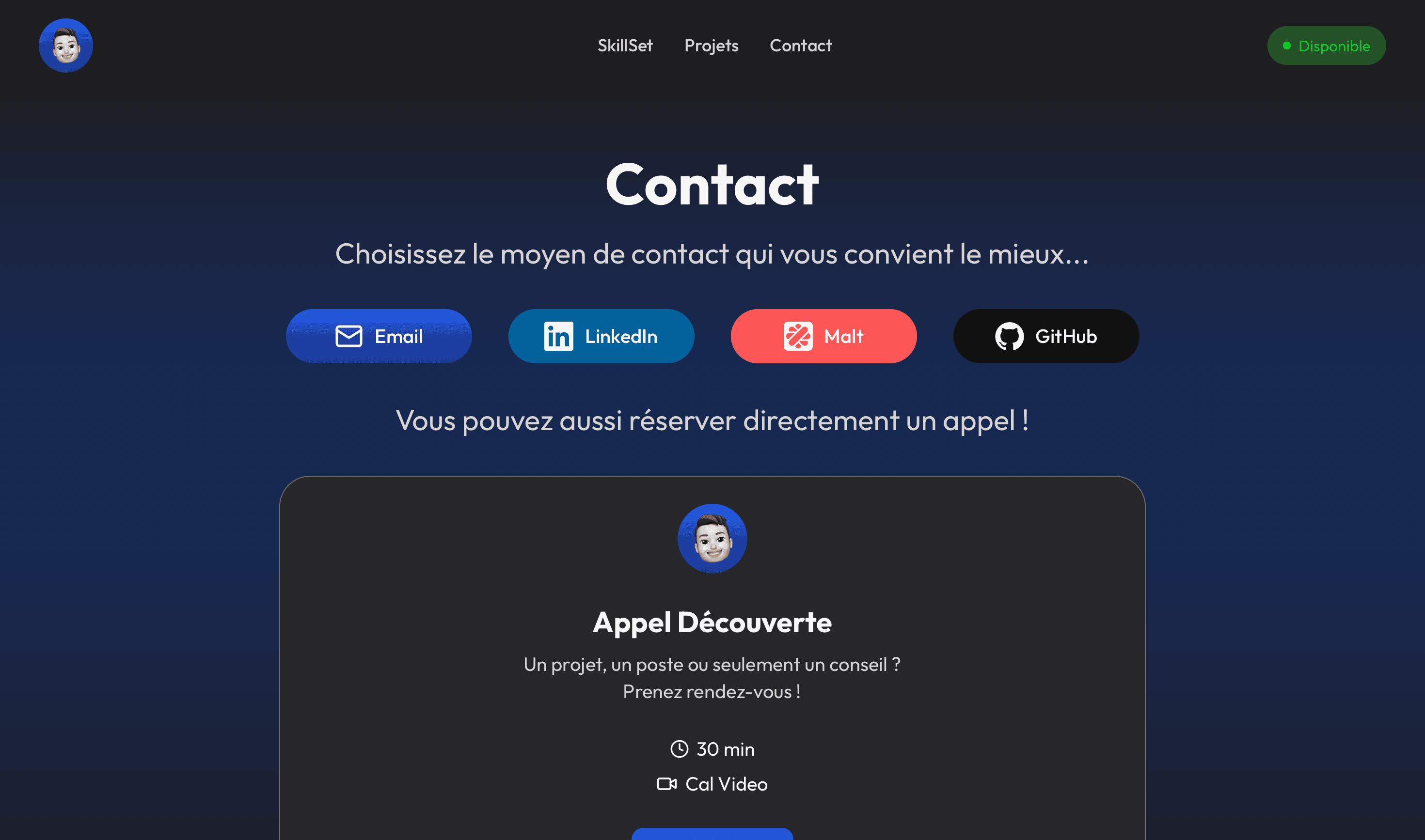The width and height of the screenshot is (1425, 840).
Task: Open the avatar logo in the header
Action: [66, 45]
